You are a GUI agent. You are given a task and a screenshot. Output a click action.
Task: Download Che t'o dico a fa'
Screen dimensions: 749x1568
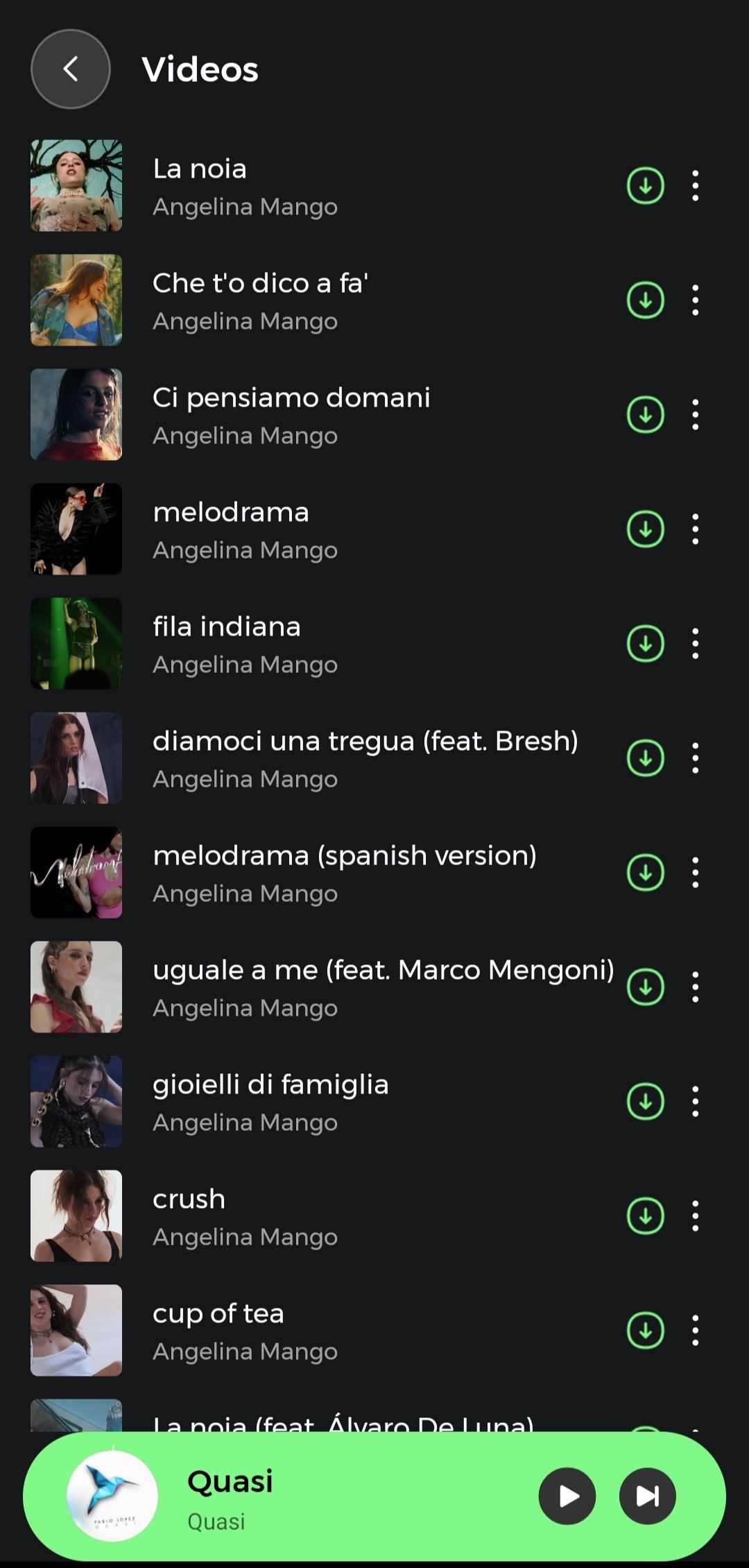(x=645, y=300)
